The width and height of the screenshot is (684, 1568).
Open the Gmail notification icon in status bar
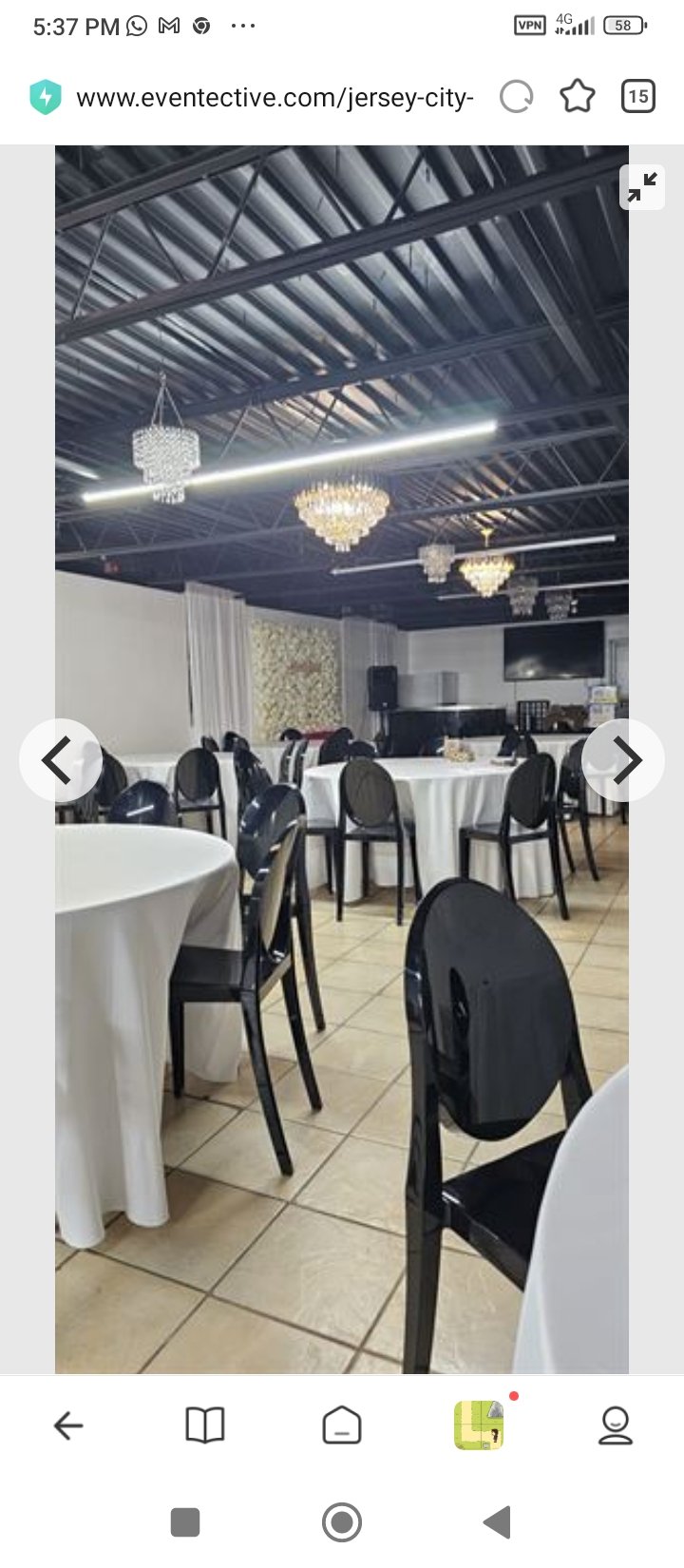pos(169,26)
